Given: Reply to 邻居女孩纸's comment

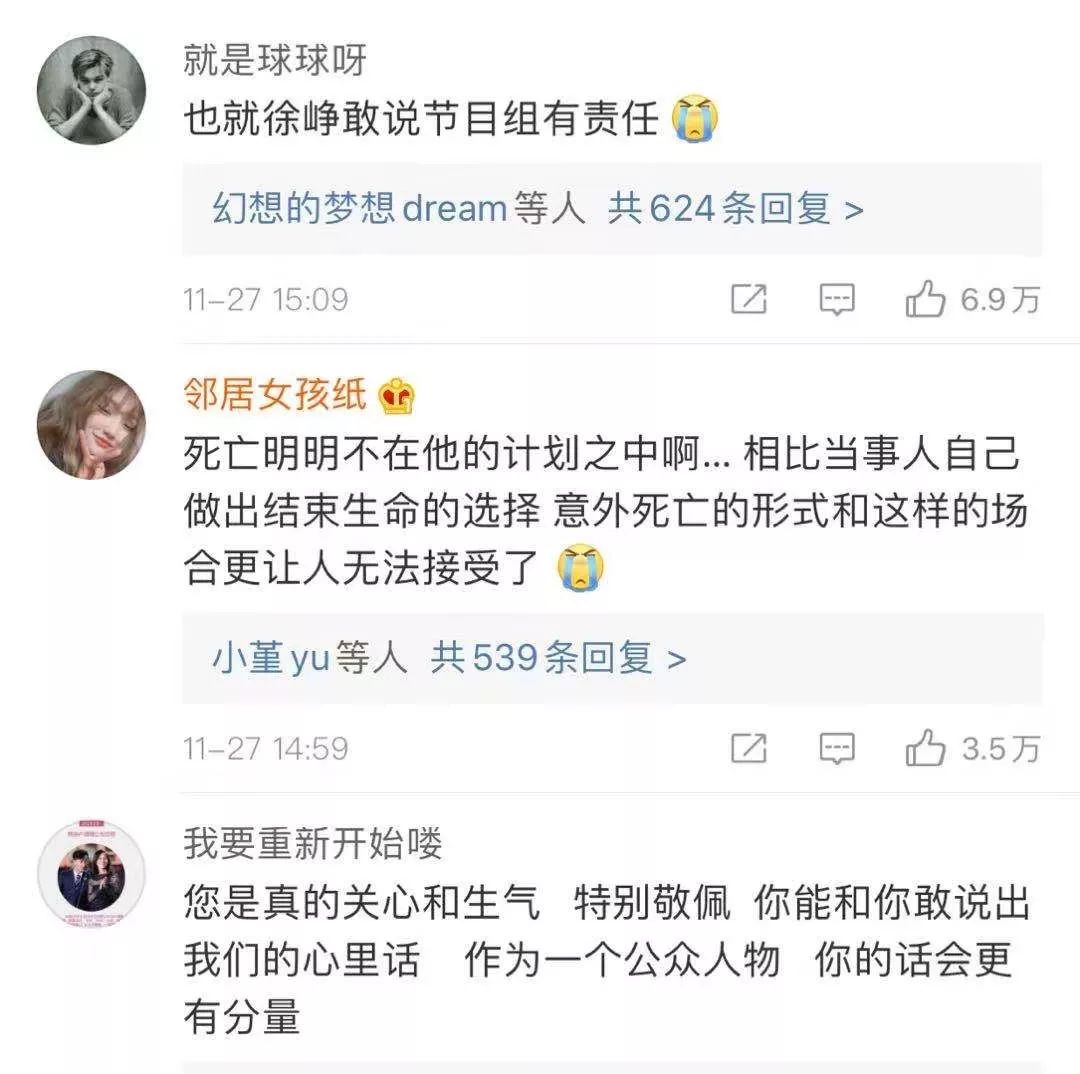Looking at the screenshot, I should 836,748.
